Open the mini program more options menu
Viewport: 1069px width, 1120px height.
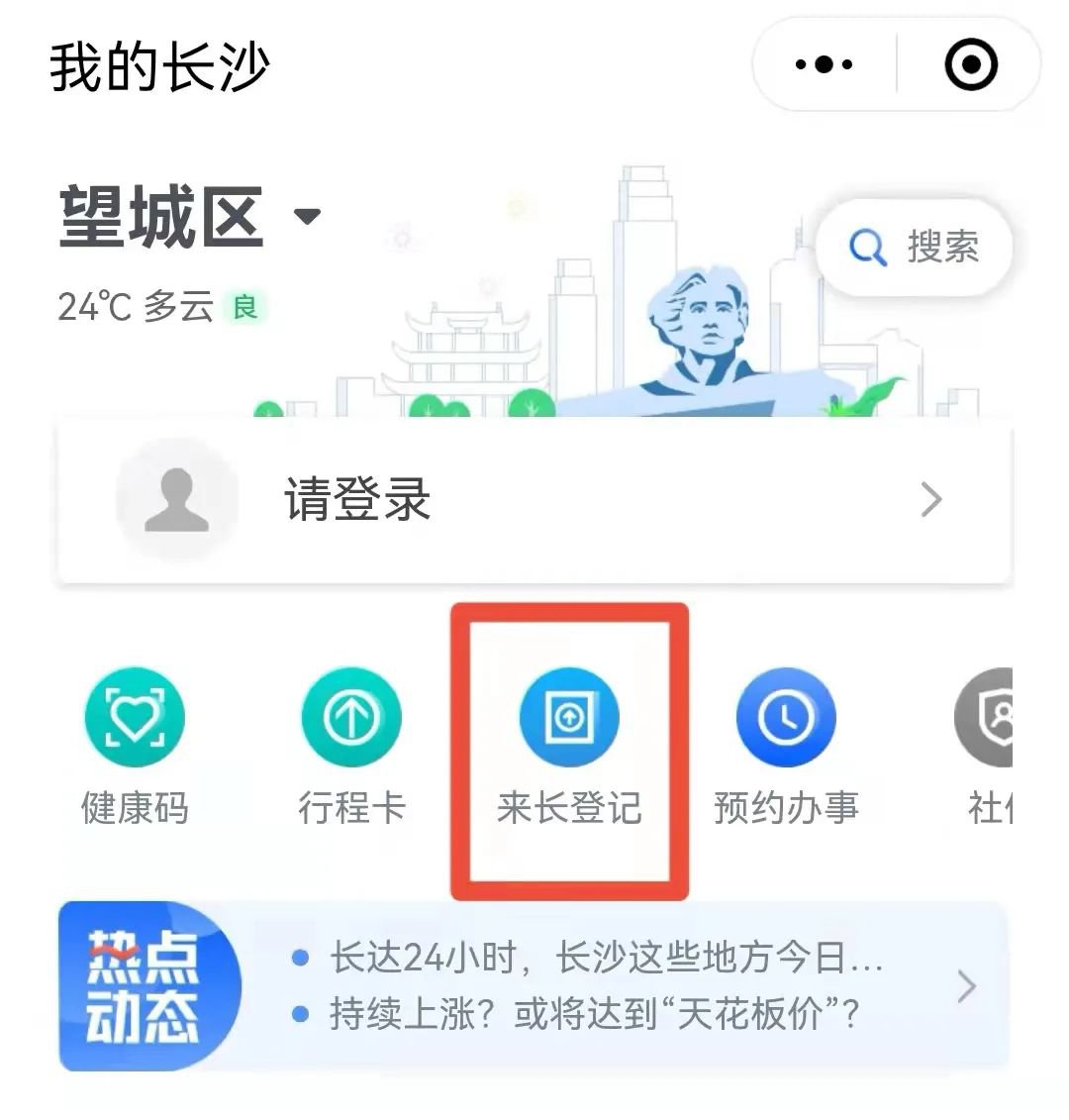click(824, 65)
